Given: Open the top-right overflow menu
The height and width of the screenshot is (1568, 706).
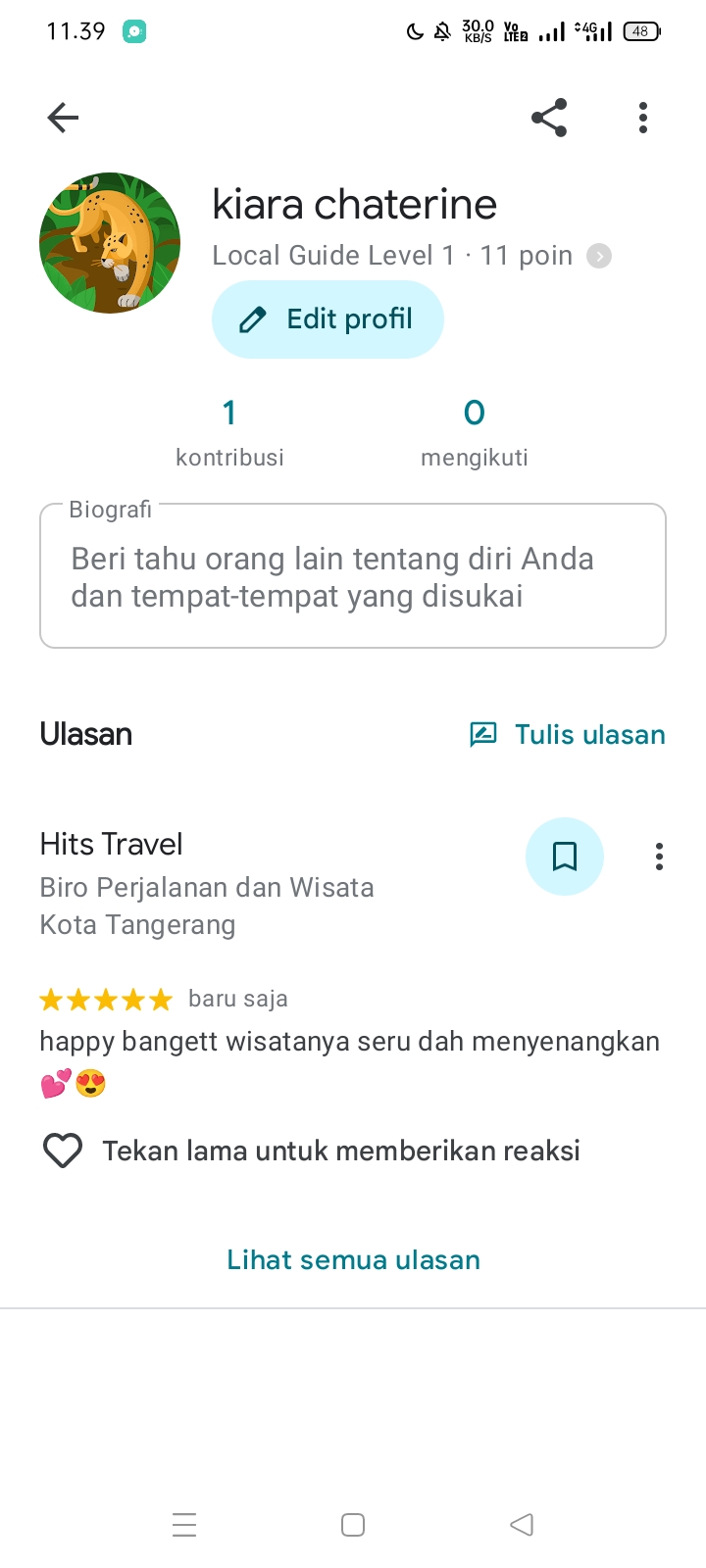Looking at the screenshot, I should [x=643, y=118].
